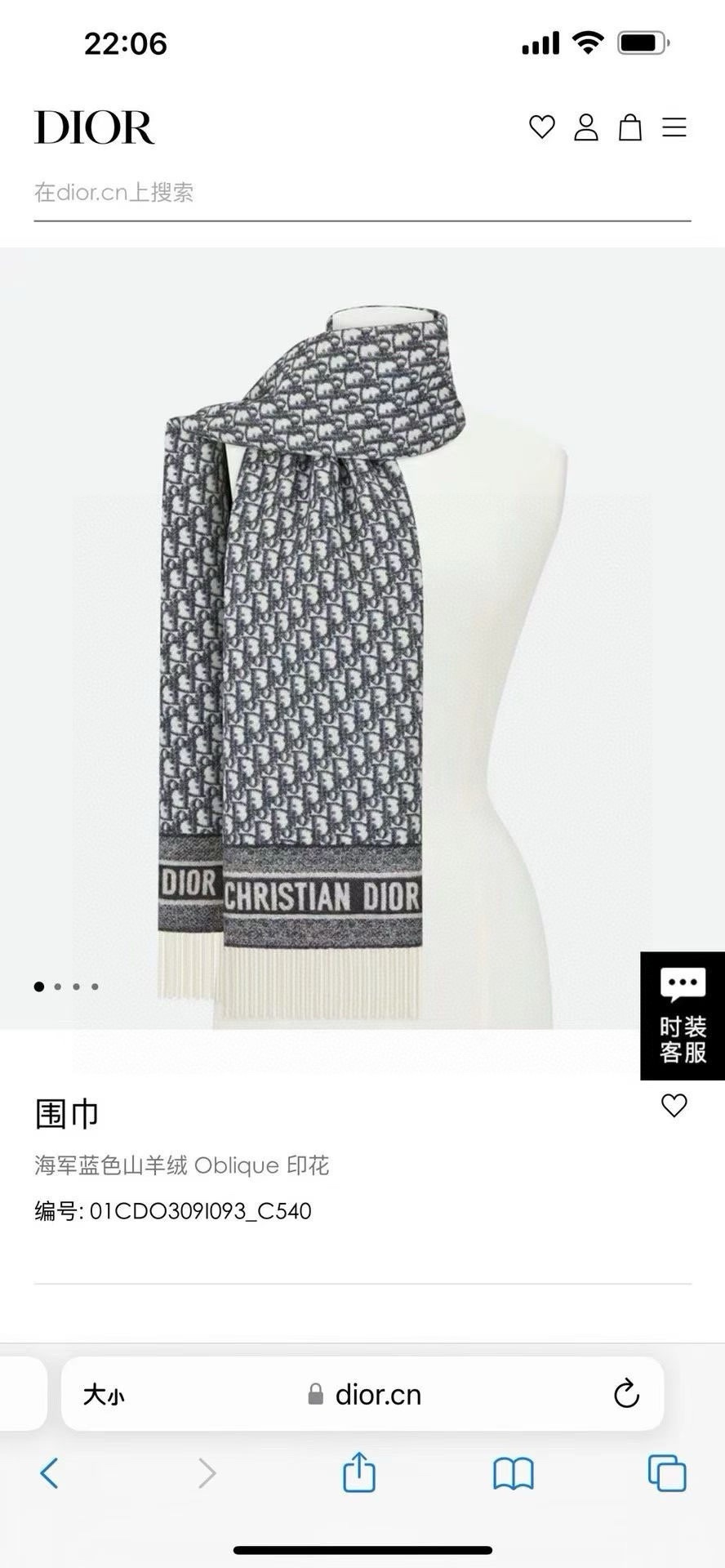725x1568 pixels.
Task: Add the scarf to wishlist
Action: (x=674, y=1106)
